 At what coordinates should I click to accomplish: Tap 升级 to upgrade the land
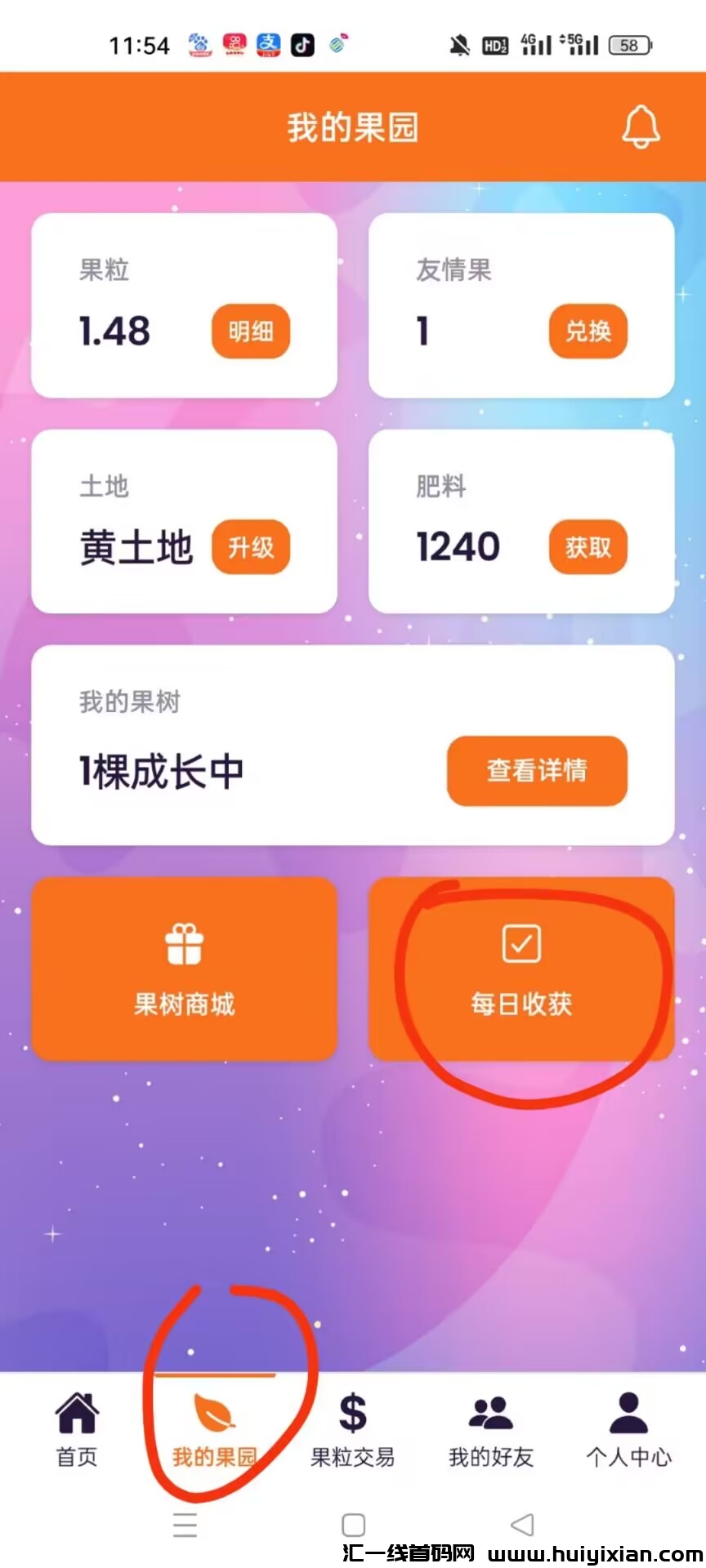tap(251, 547)
